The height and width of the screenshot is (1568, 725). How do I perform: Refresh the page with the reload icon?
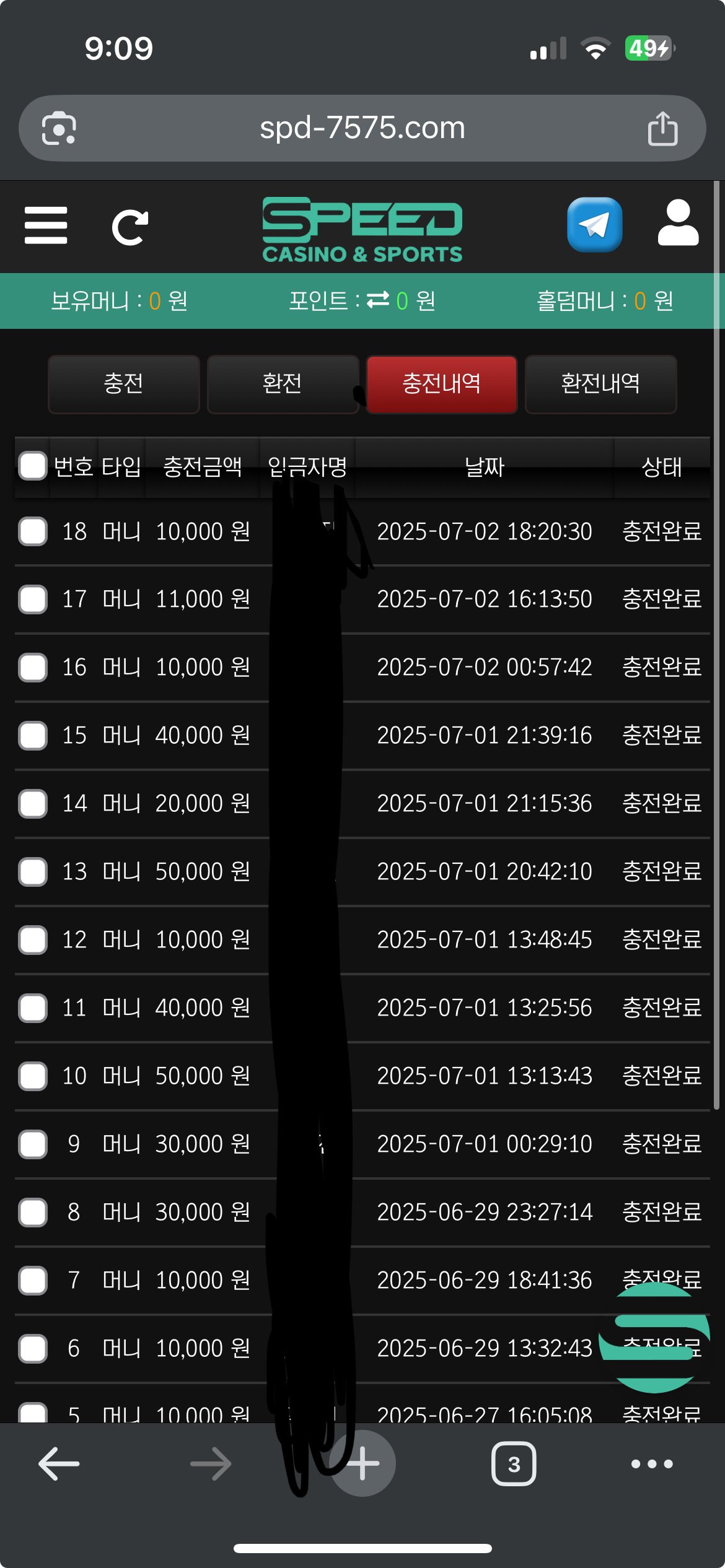[130, 227]
